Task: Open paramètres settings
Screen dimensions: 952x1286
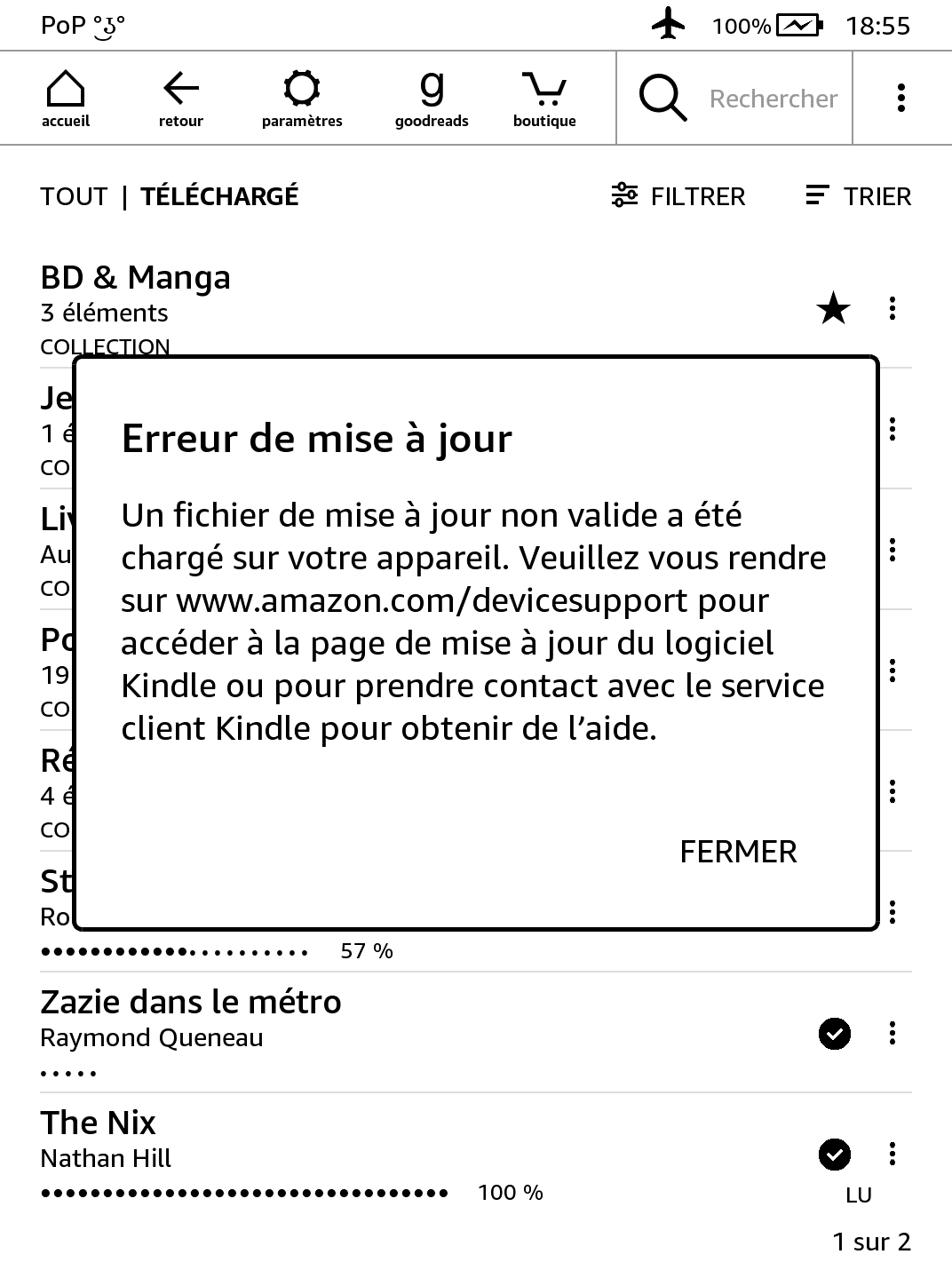Action: pos(302,99)
